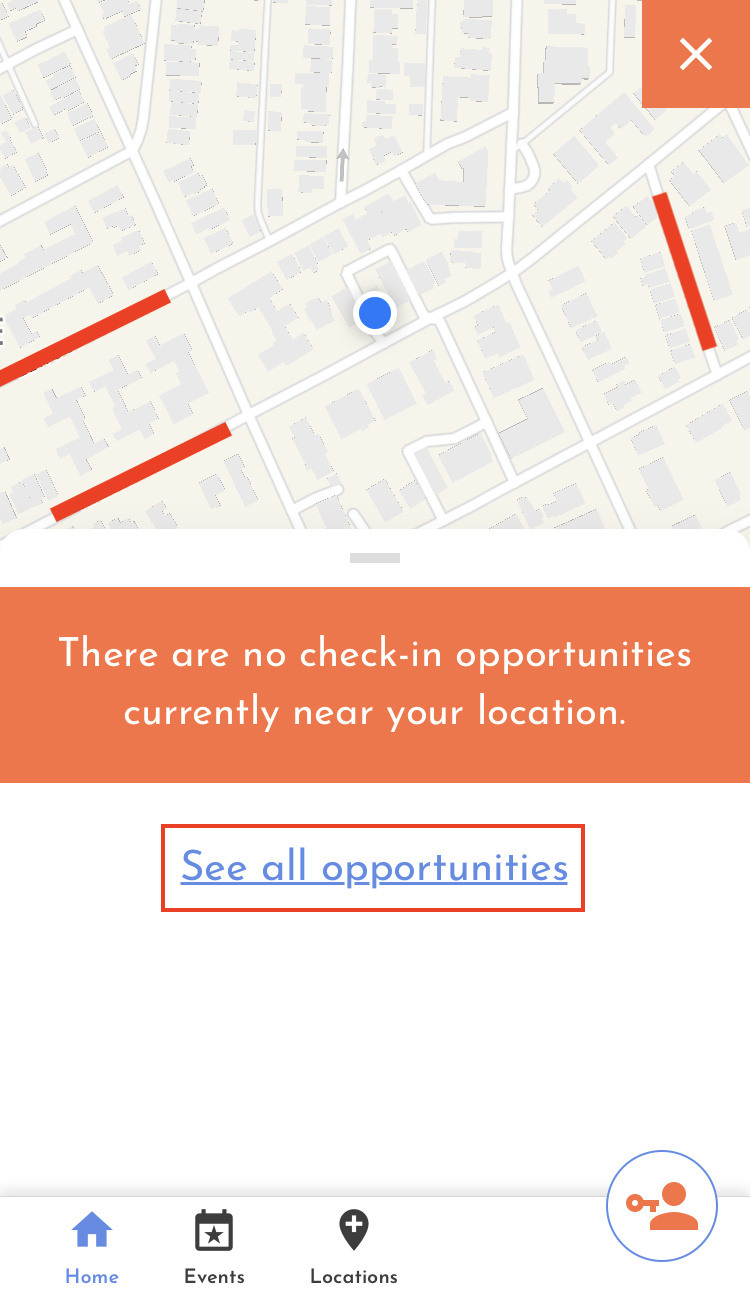The width and height of the screenshot is (750, 1294).
Task: Open the See all opportunities link
Action: (x=373, y=867)
